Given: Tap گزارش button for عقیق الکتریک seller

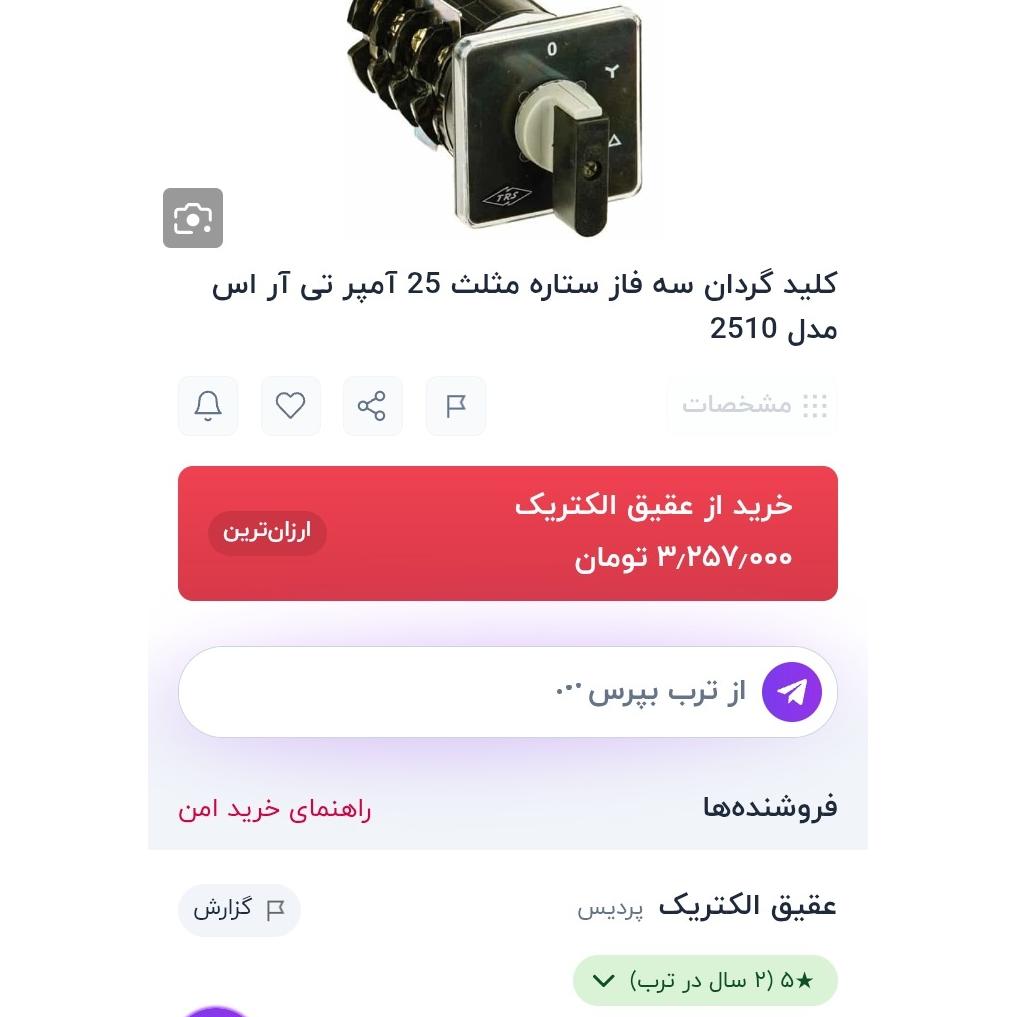Looking at the screenshot, I should [239, 910].
